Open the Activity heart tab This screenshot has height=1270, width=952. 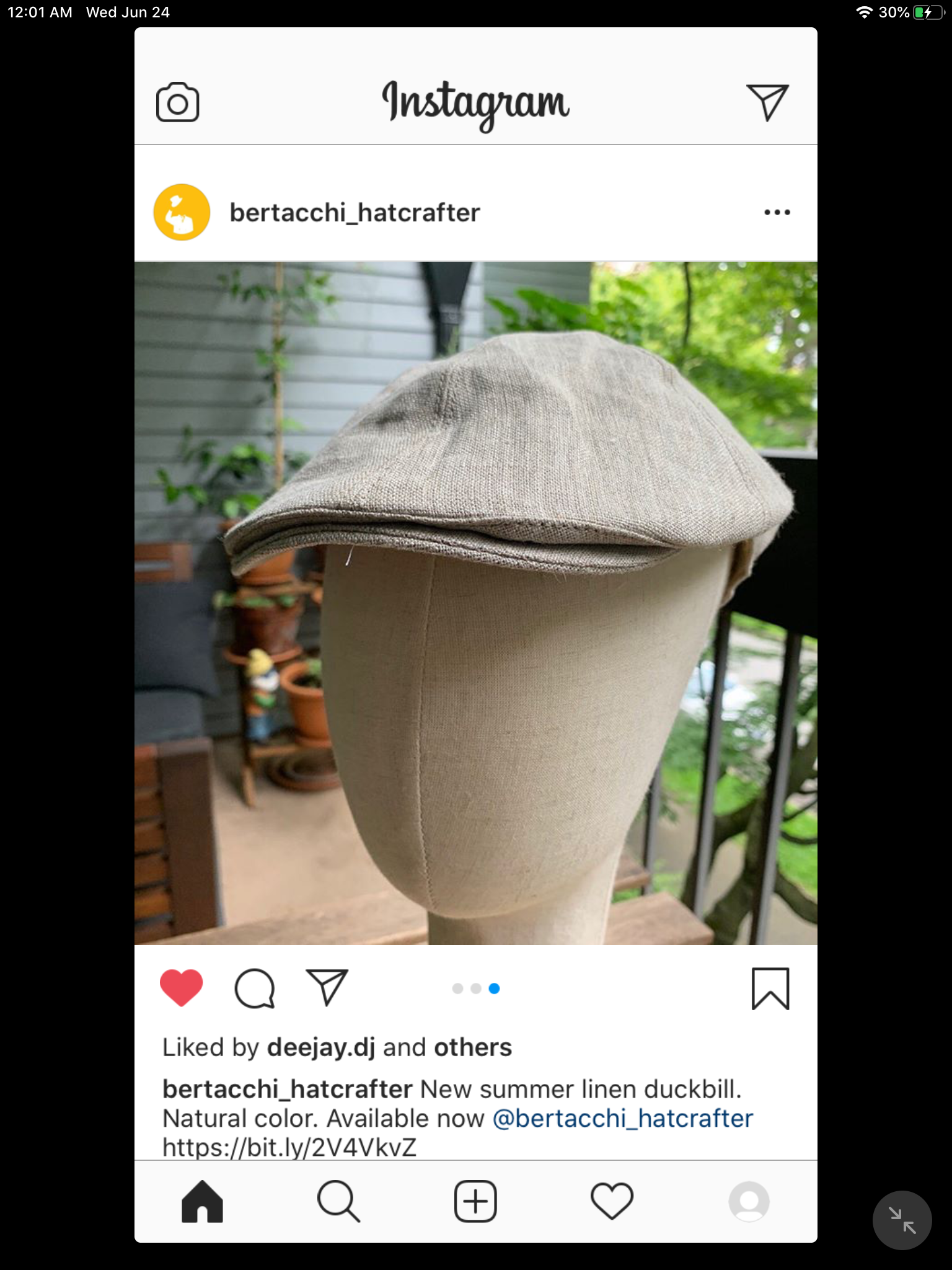coord(612,1202)
